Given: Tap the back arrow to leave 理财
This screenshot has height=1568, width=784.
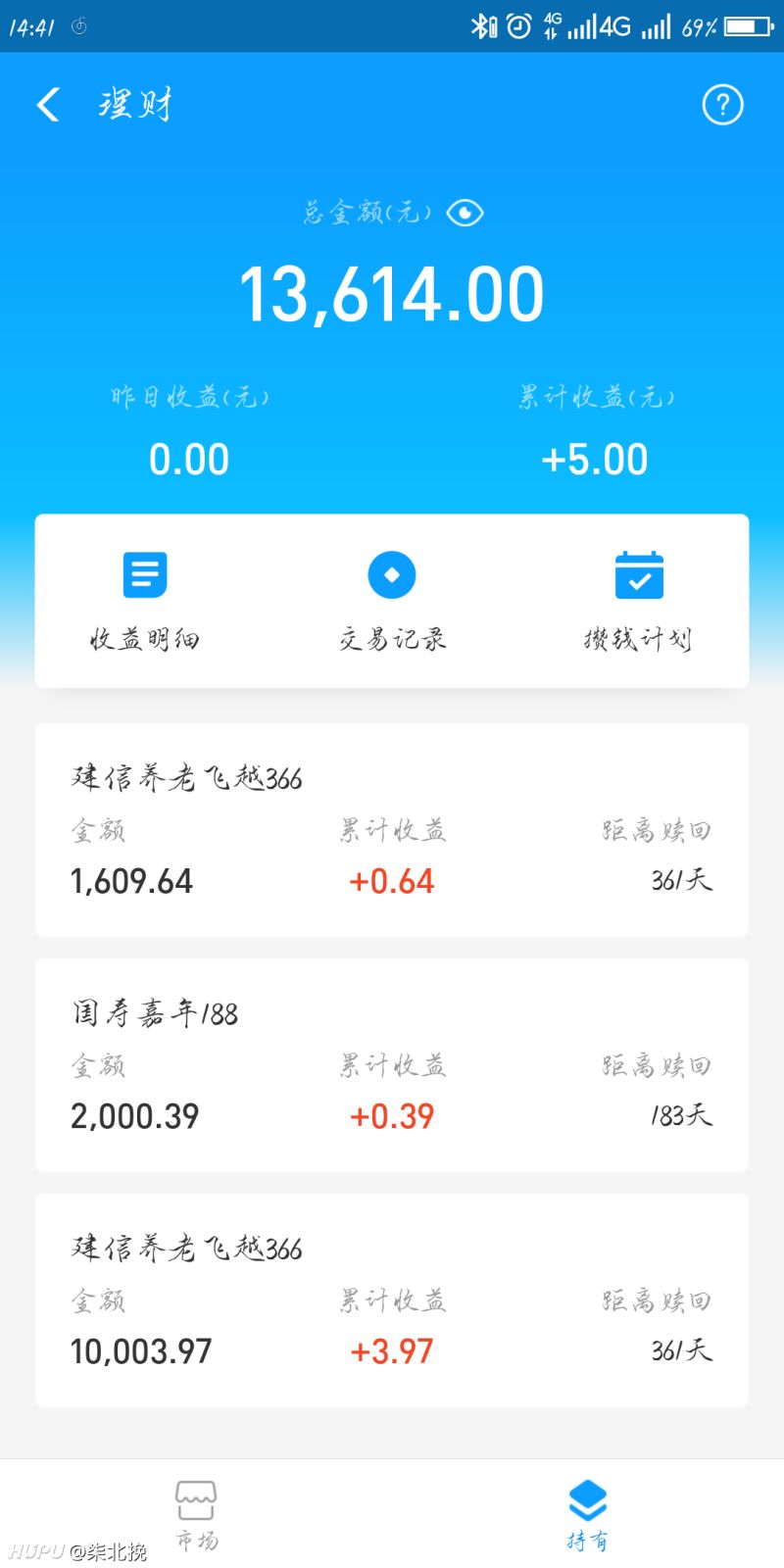Looking at the screenshot, I should tap(47, 104).
